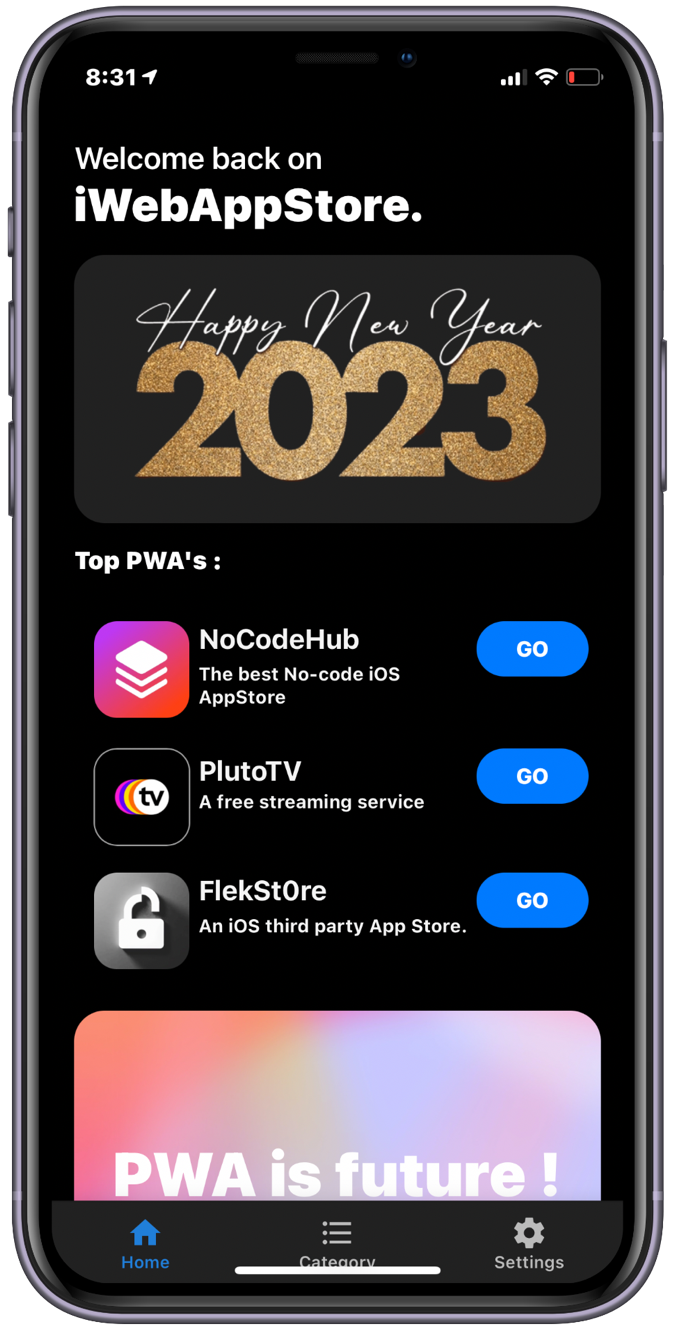Hit GO next to FlekSt0re
This screenshot has height=1336, width=675.
point(532,900)
